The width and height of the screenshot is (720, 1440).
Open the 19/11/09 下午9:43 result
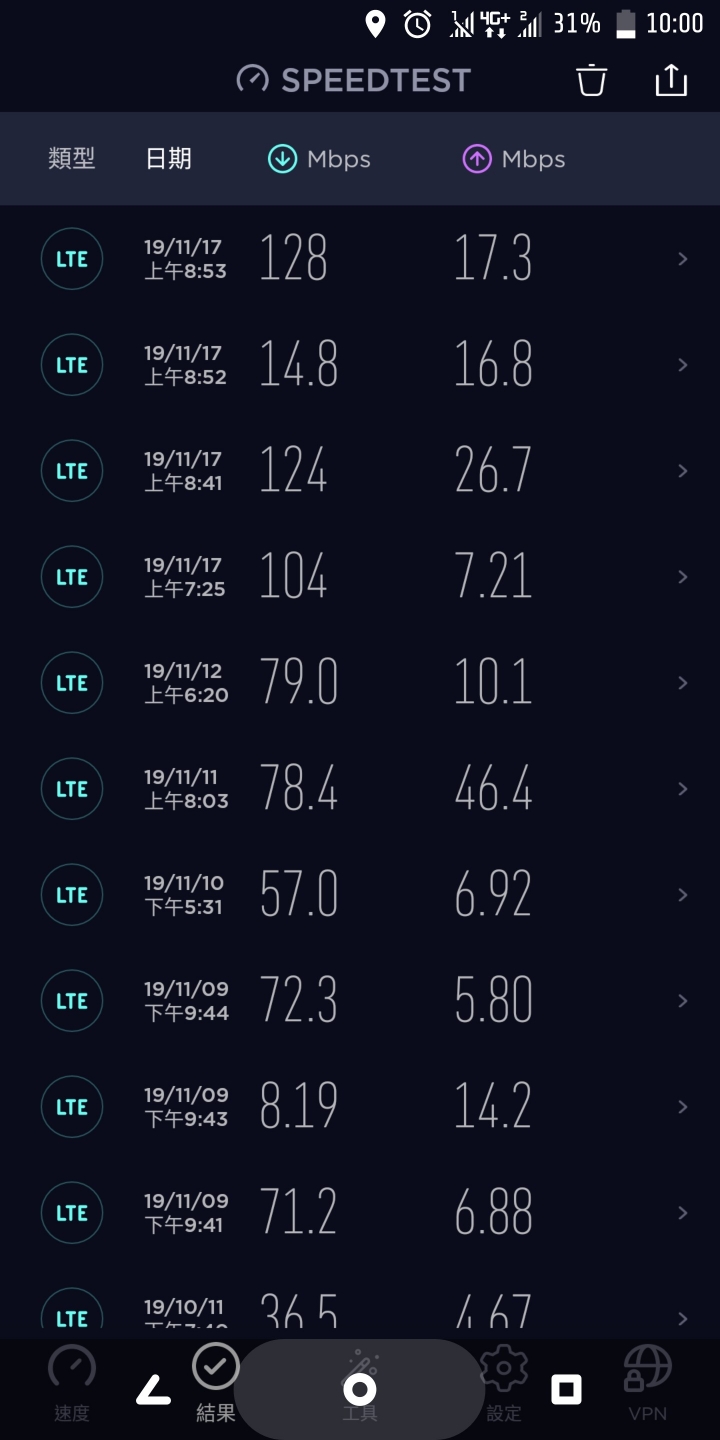click(x=360, y=1107)
